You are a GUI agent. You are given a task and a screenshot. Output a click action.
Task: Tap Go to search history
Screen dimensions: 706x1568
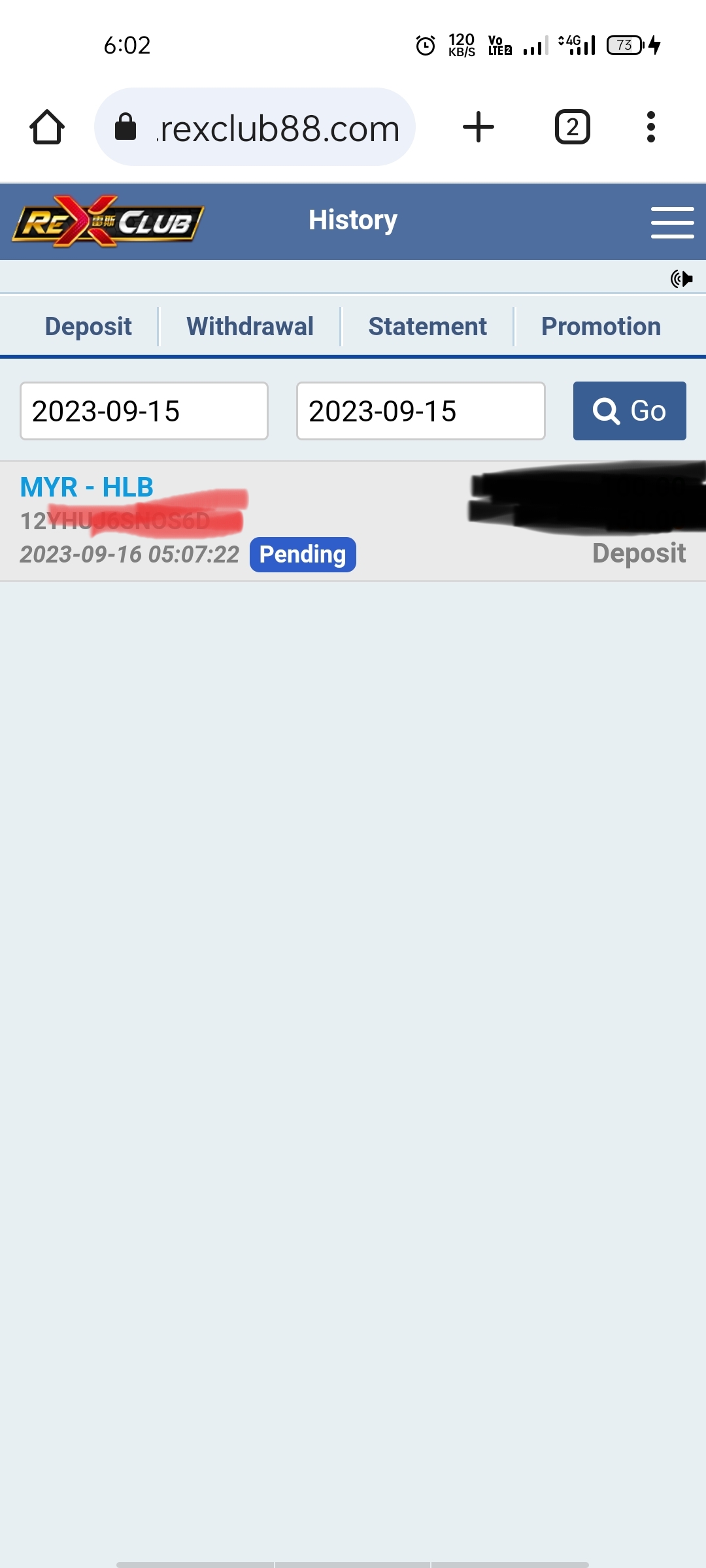[x=630, y=411]
